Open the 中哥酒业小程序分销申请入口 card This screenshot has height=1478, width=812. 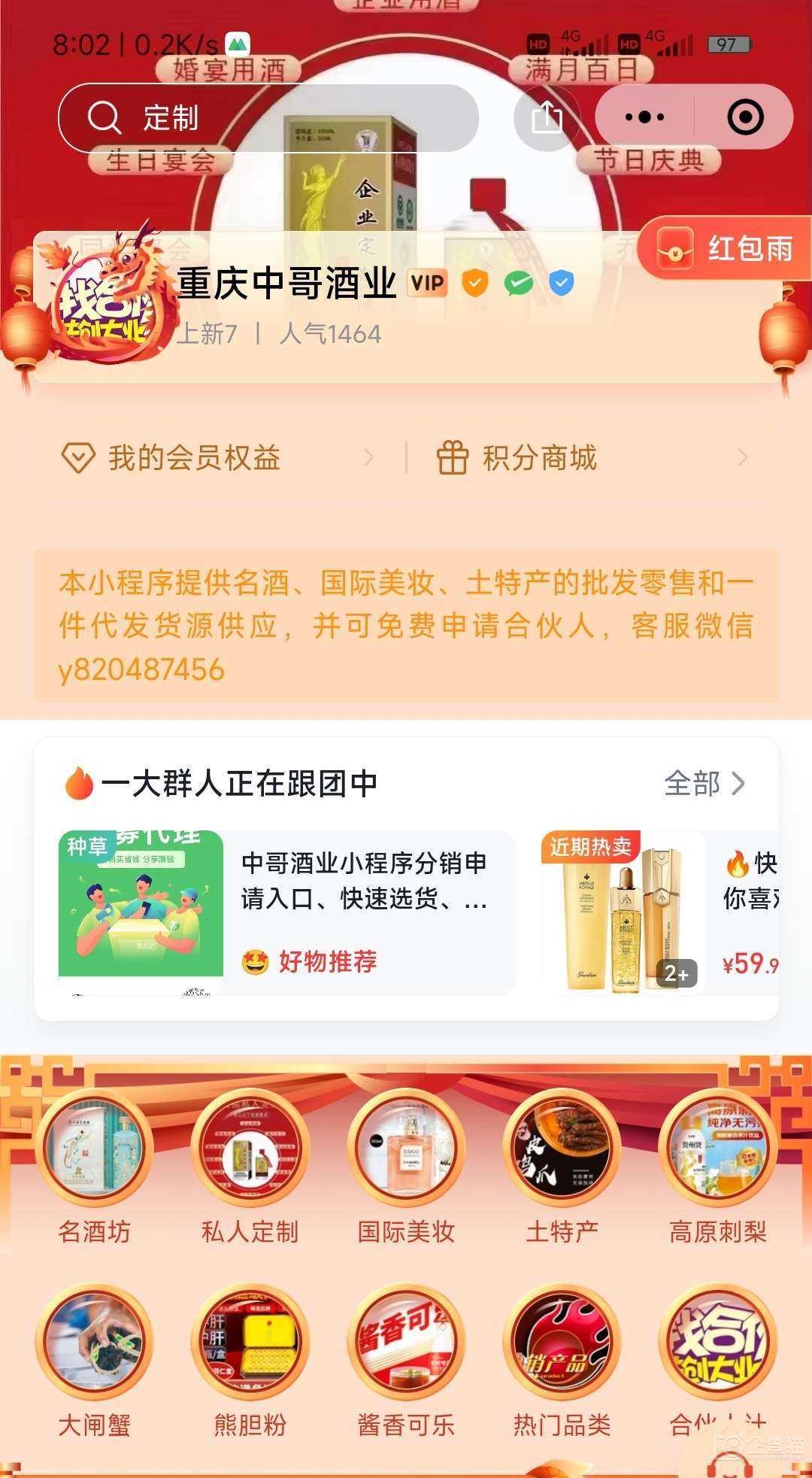coord(287,912)
